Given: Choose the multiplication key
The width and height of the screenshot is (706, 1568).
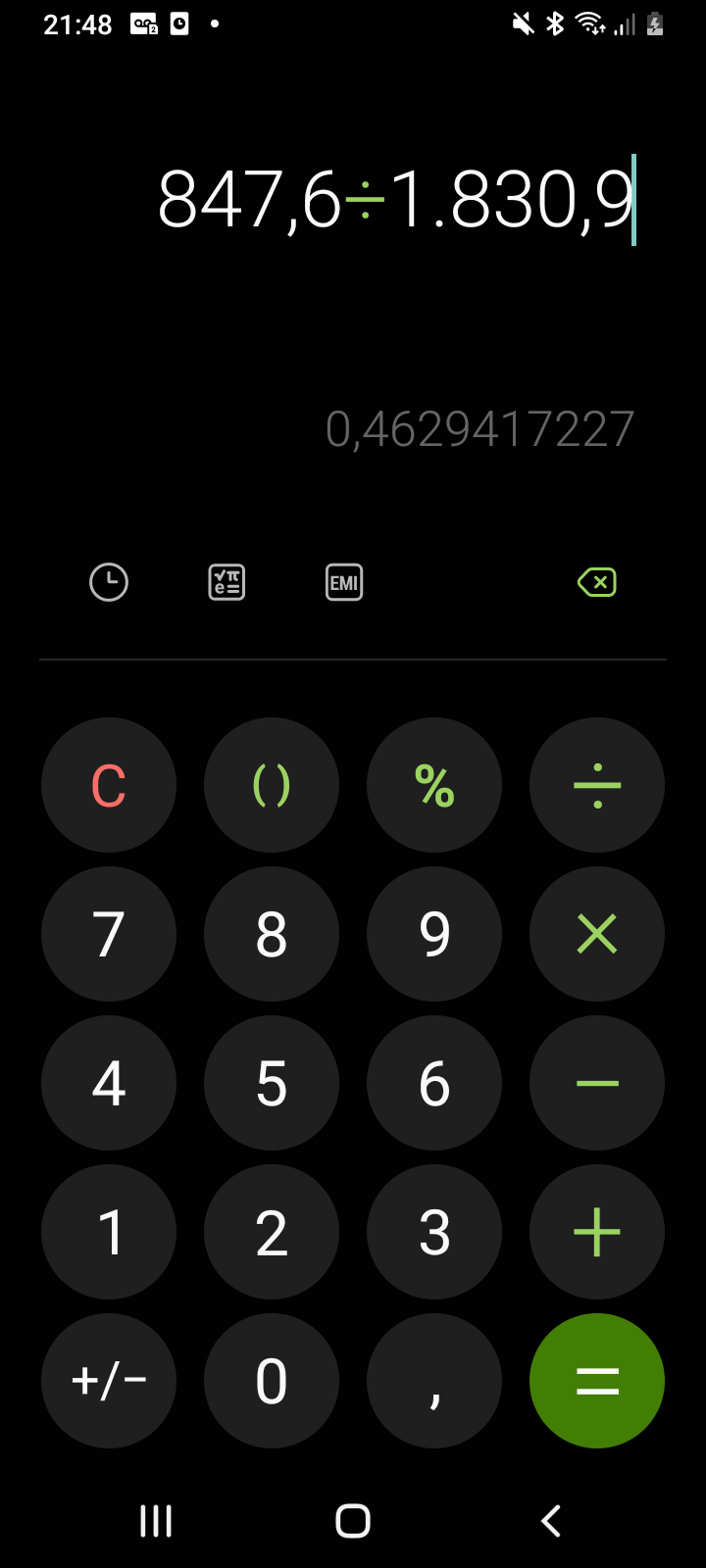Looking at the screenshot, I should pyautogui.click(x=597, y=934).
